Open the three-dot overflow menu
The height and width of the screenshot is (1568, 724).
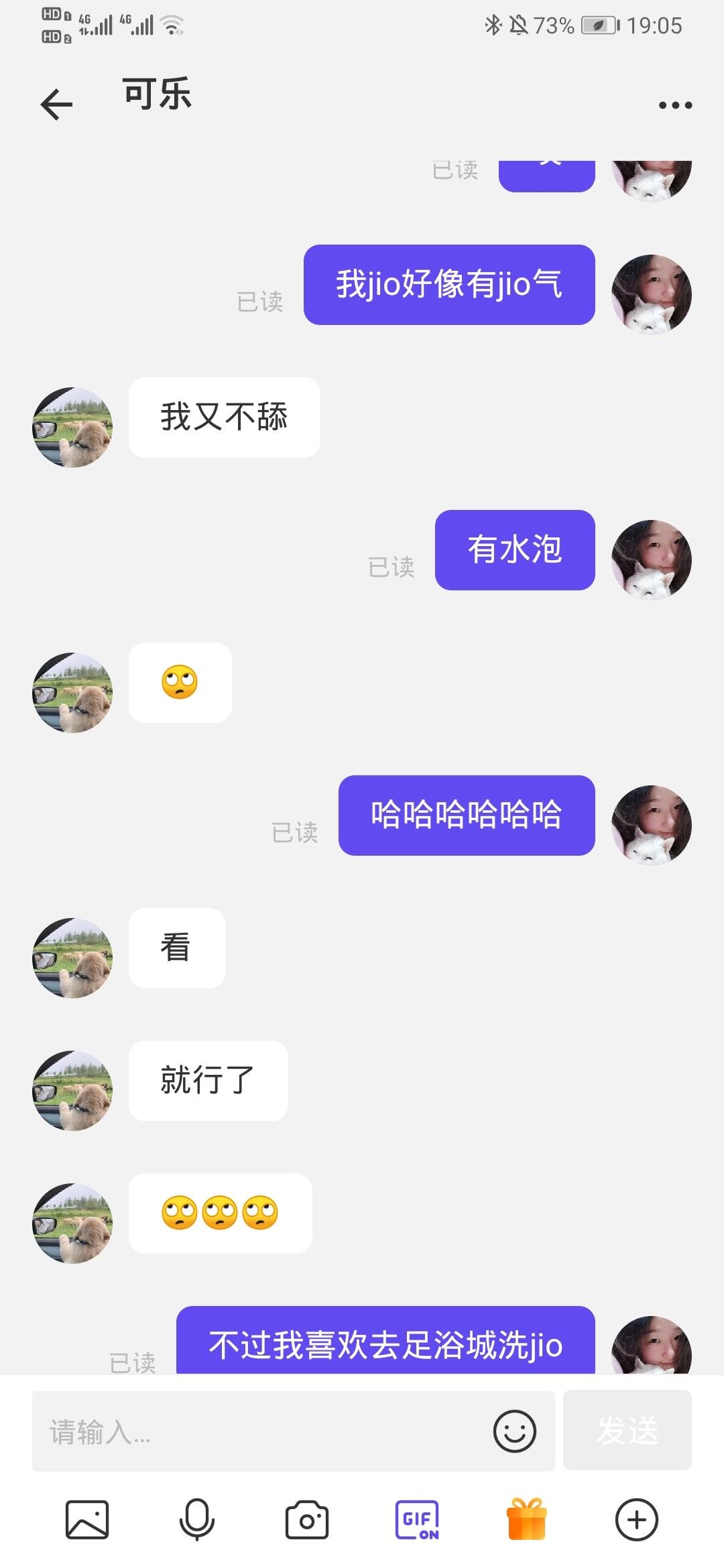pos(674,105)
